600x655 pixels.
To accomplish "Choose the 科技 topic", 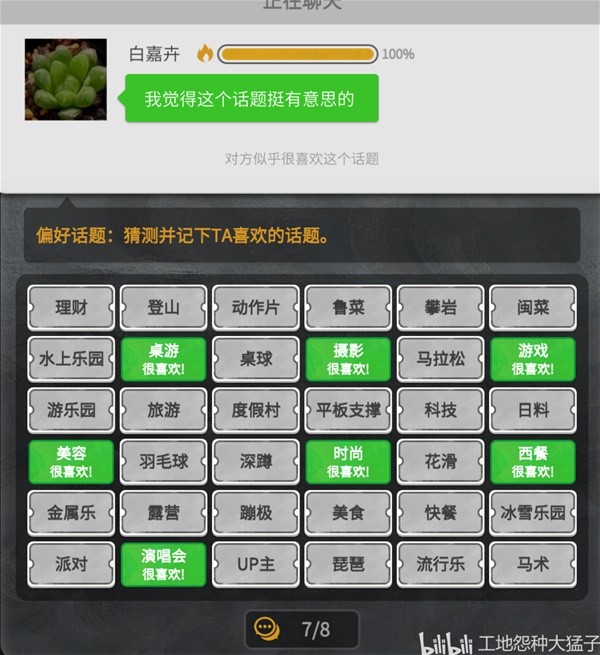I will (x=441, y=410).
